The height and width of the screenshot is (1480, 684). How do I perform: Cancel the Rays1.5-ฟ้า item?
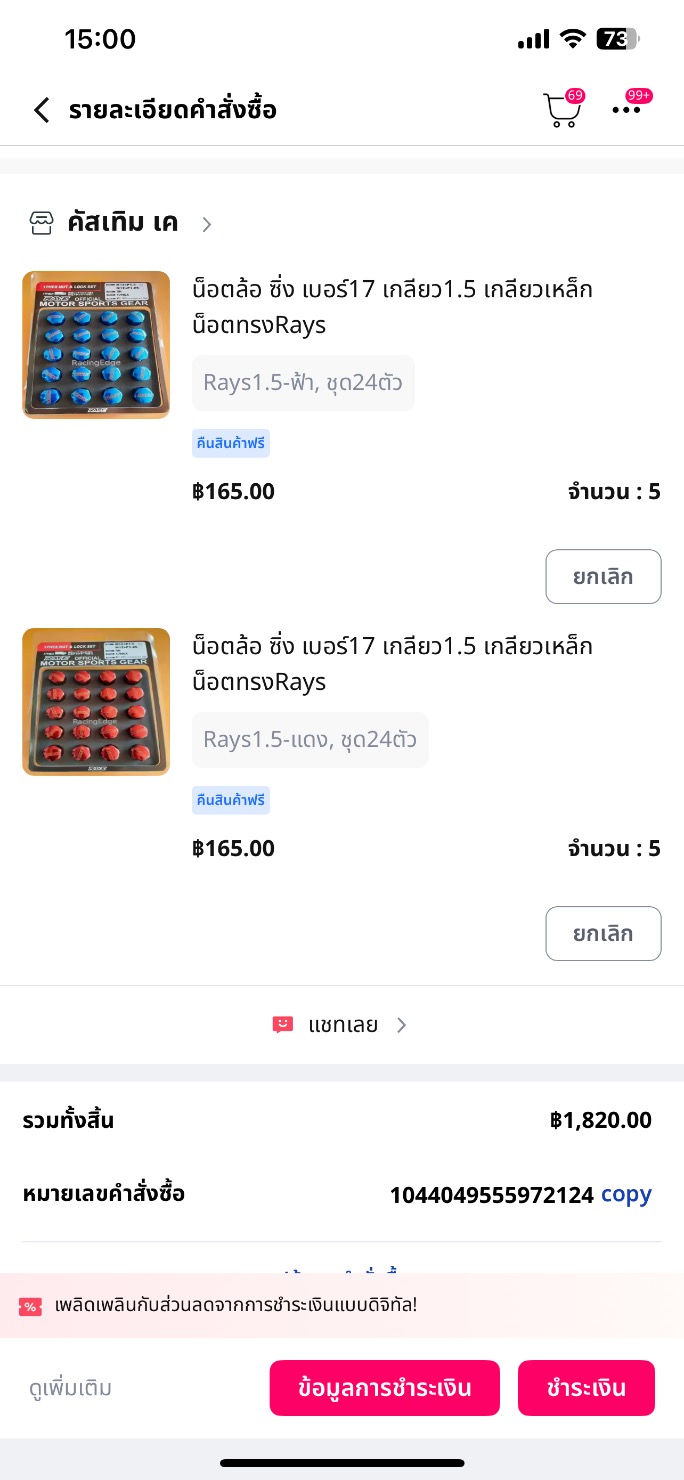pos(603,577)
